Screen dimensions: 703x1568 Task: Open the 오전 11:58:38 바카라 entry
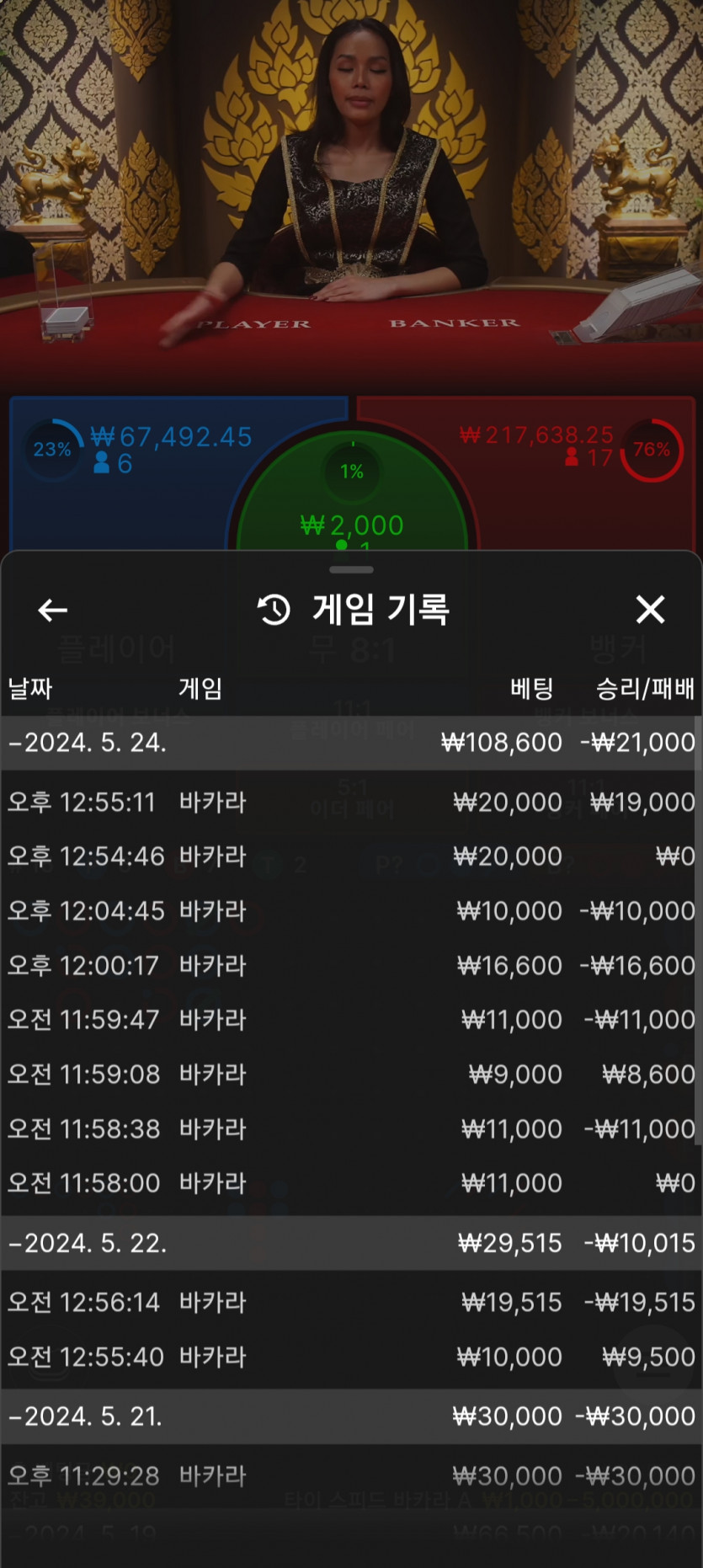351,1128
